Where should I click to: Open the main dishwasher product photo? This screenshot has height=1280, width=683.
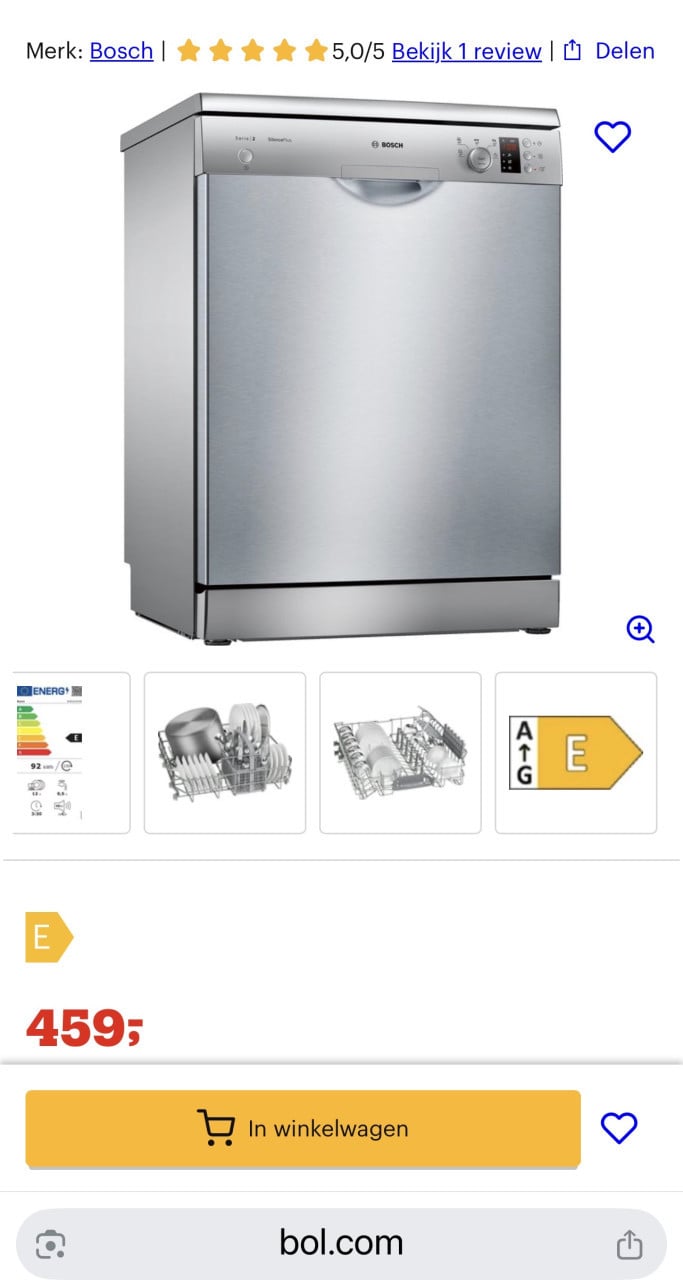(x=340, y=370)
